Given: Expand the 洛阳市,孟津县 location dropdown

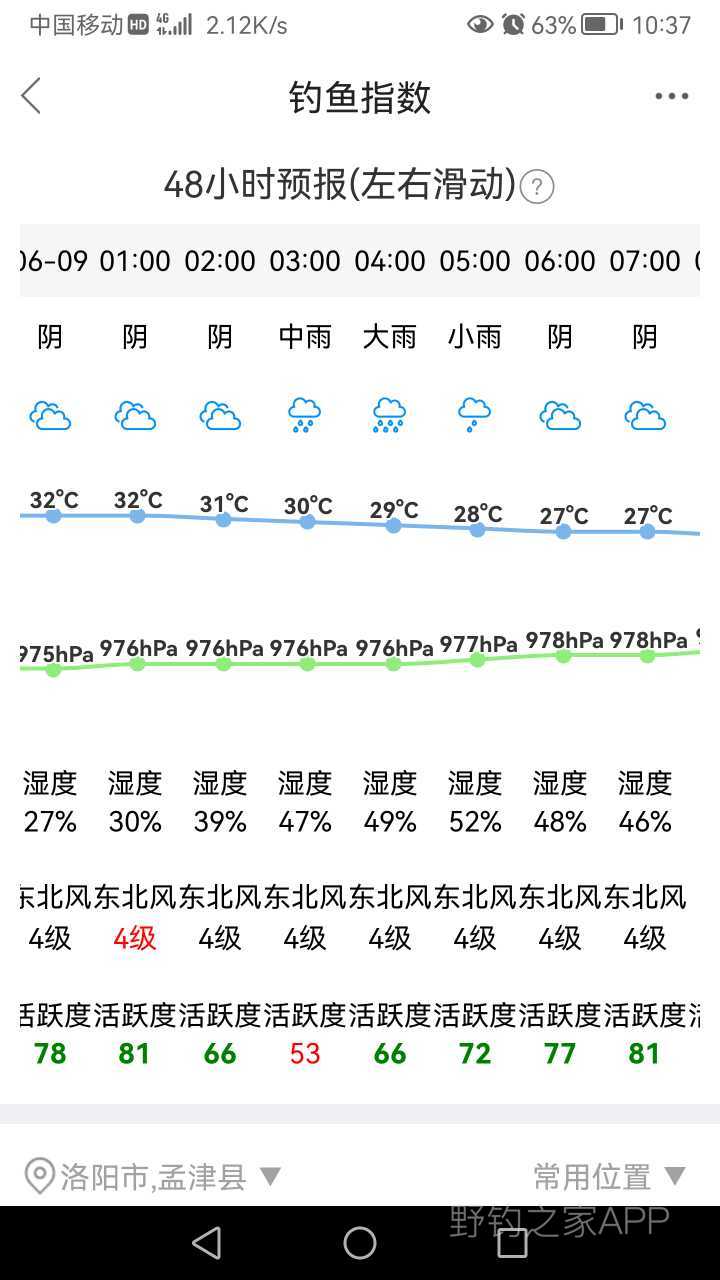Looking at the screenshot, I should [x=152, y=1176].
